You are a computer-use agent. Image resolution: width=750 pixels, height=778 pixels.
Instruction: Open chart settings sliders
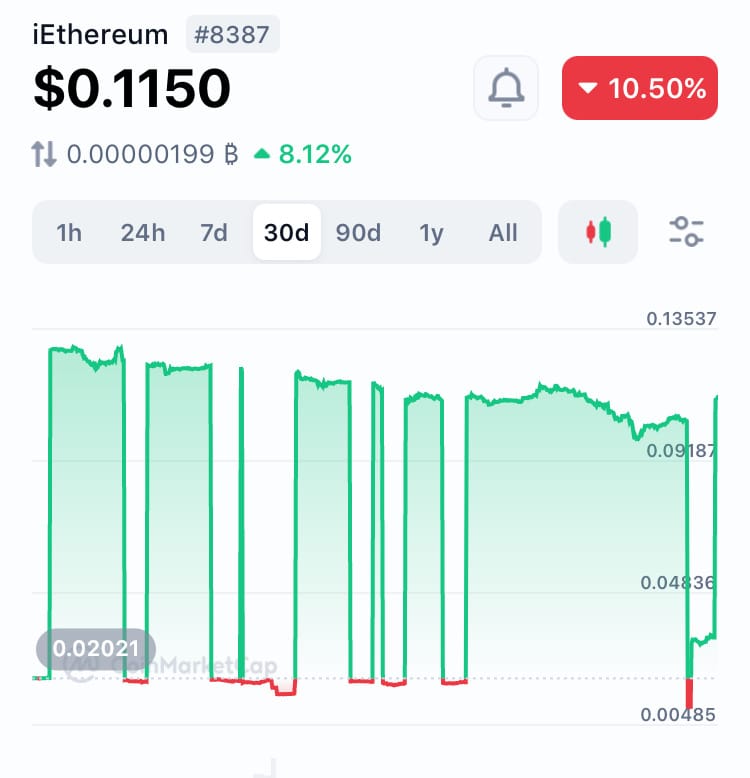click(687, 233)
